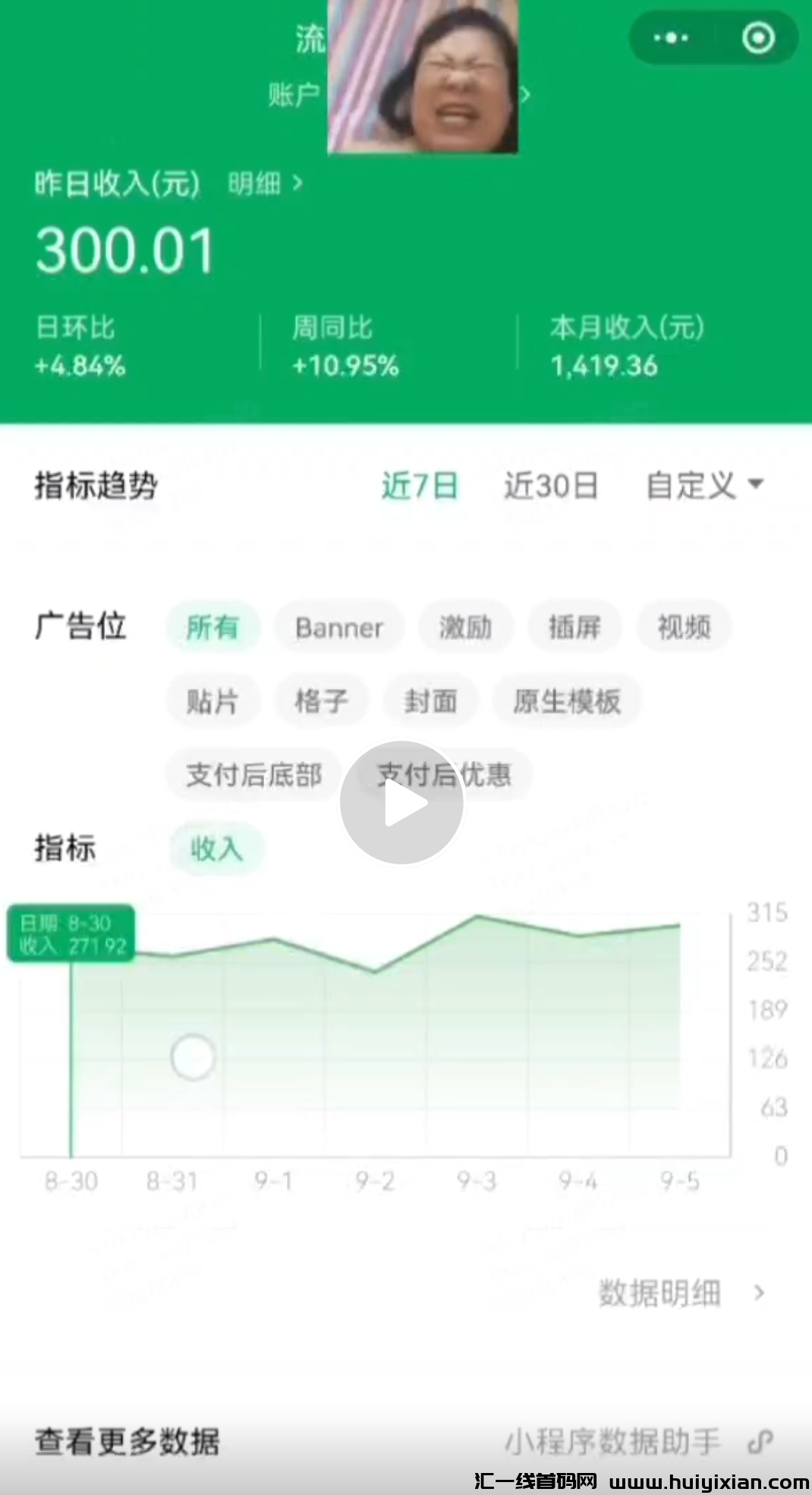Viewport: 812px width, 1495px height.
Task: Select the 插屏 ad position filter
Action: click(574, 628)
